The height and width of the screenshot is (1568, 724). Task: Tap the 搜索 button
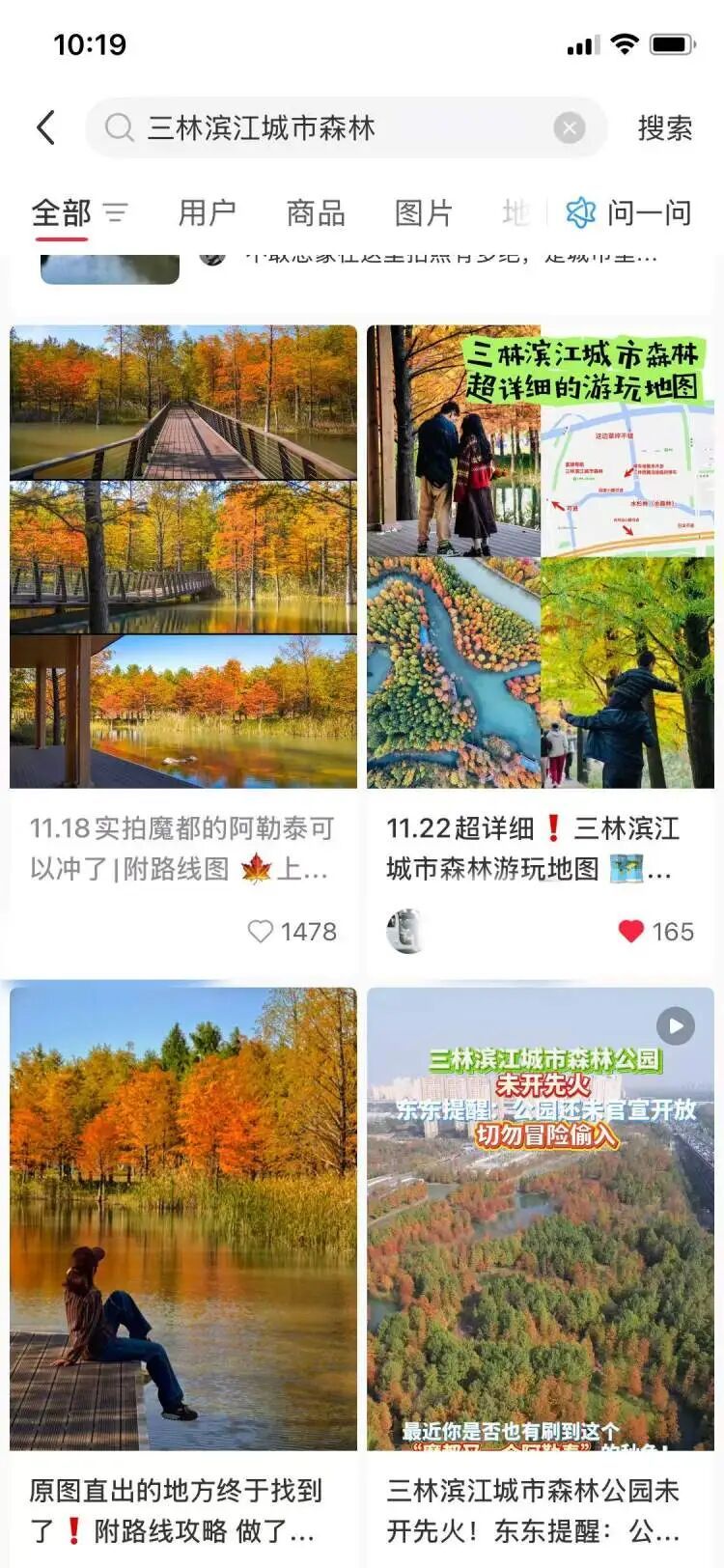(x=664, y=127)
